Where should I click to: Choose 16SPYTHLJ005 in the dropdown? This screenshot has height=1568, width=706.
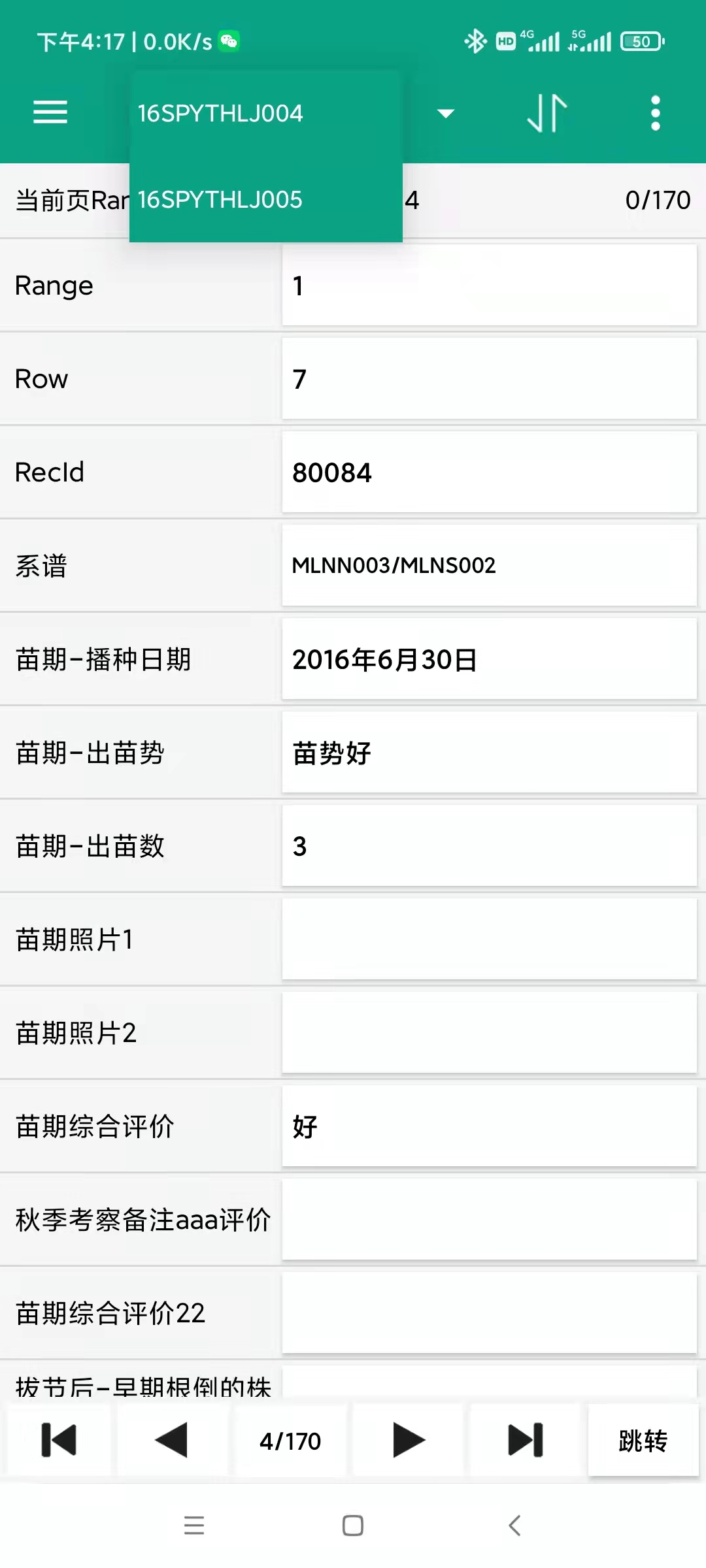(266, 199)
